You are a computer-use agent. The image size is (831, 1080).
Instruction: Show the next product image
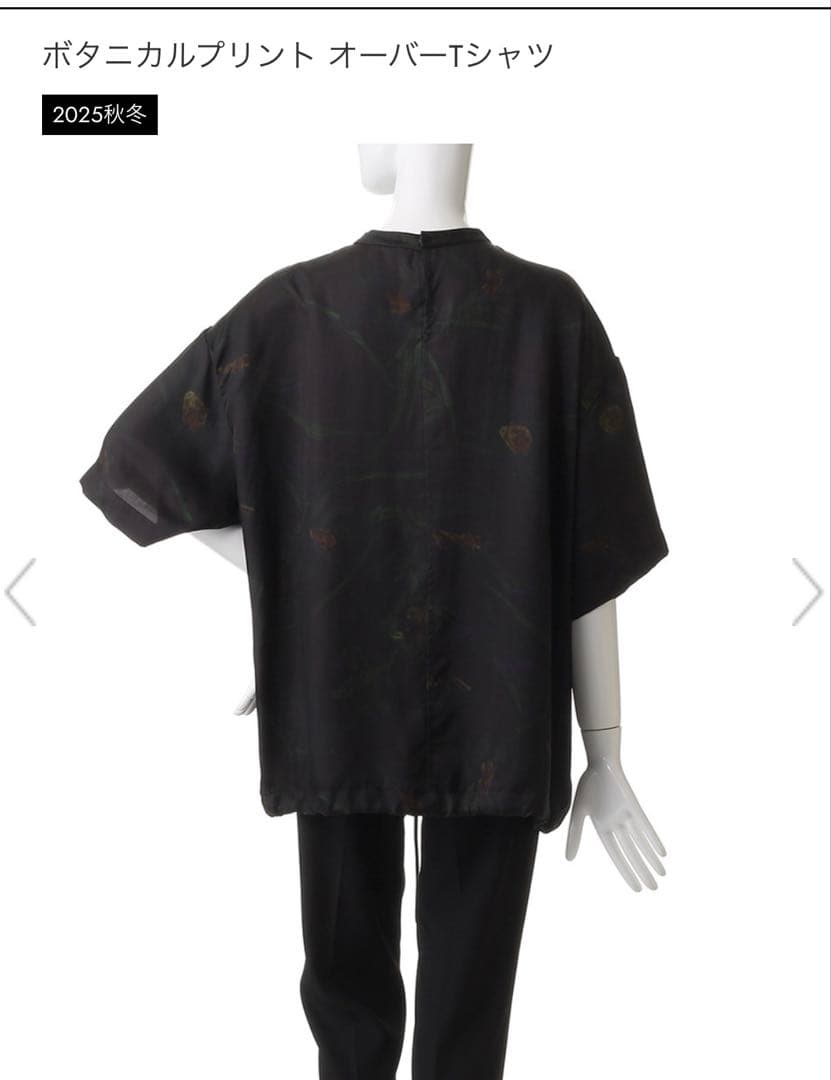[807, 592]
